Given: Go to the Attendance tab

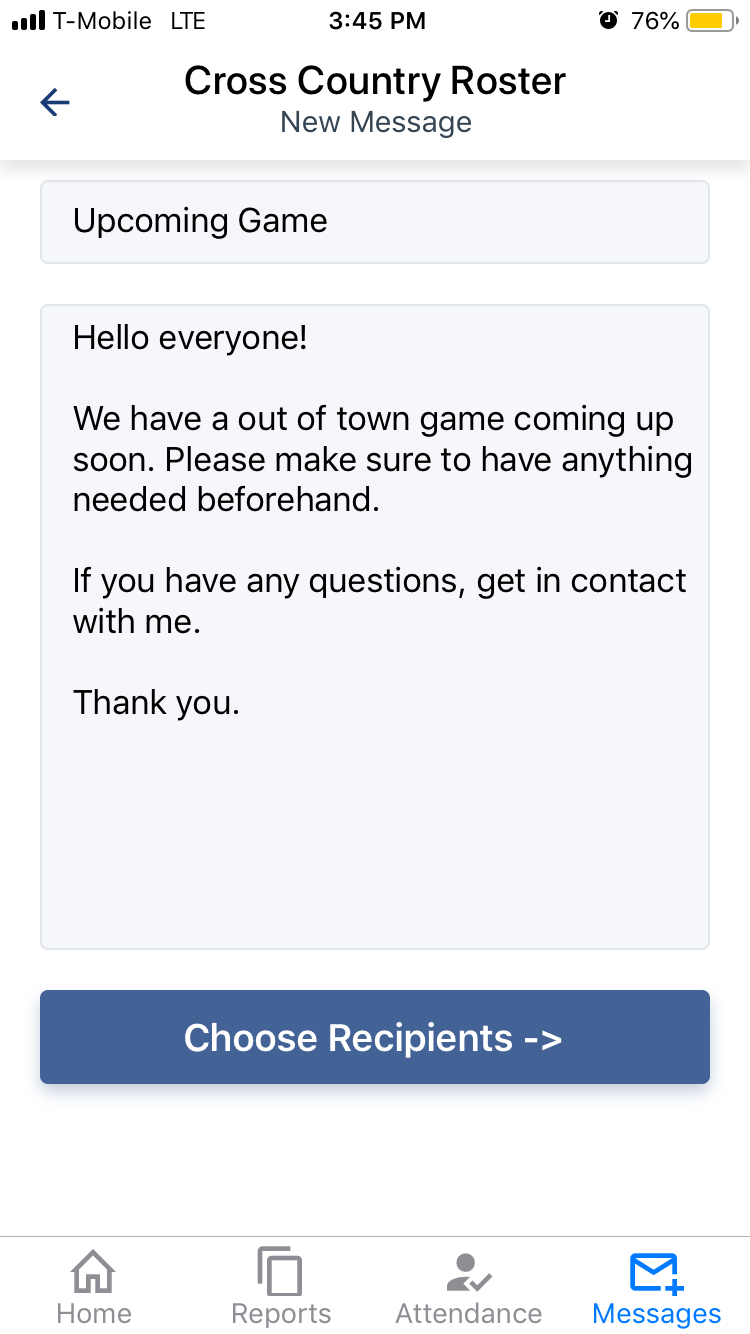Looking at the screenshot, I should tap(469, 1287).
